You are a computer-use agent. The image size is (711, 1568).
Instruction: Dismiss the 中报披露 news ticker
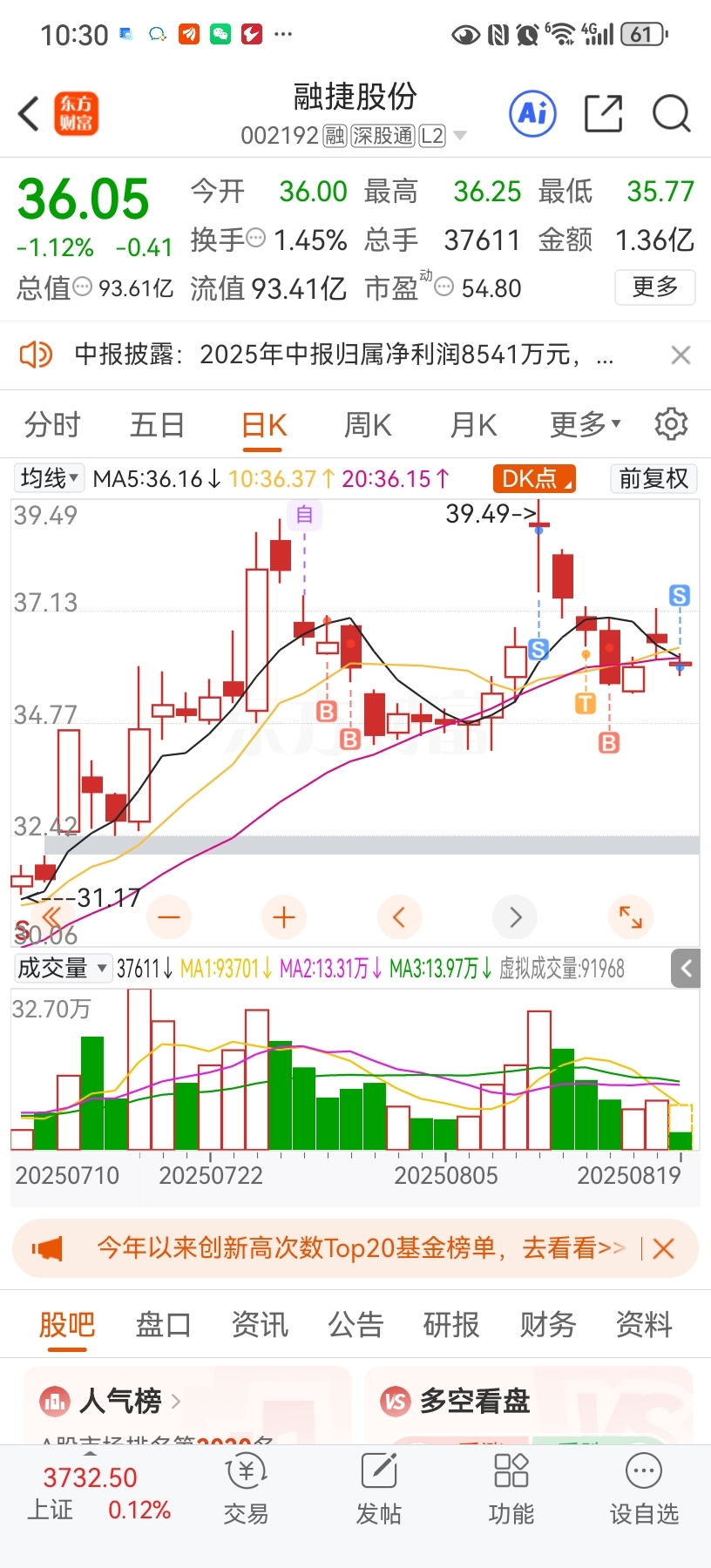(681, 355)
